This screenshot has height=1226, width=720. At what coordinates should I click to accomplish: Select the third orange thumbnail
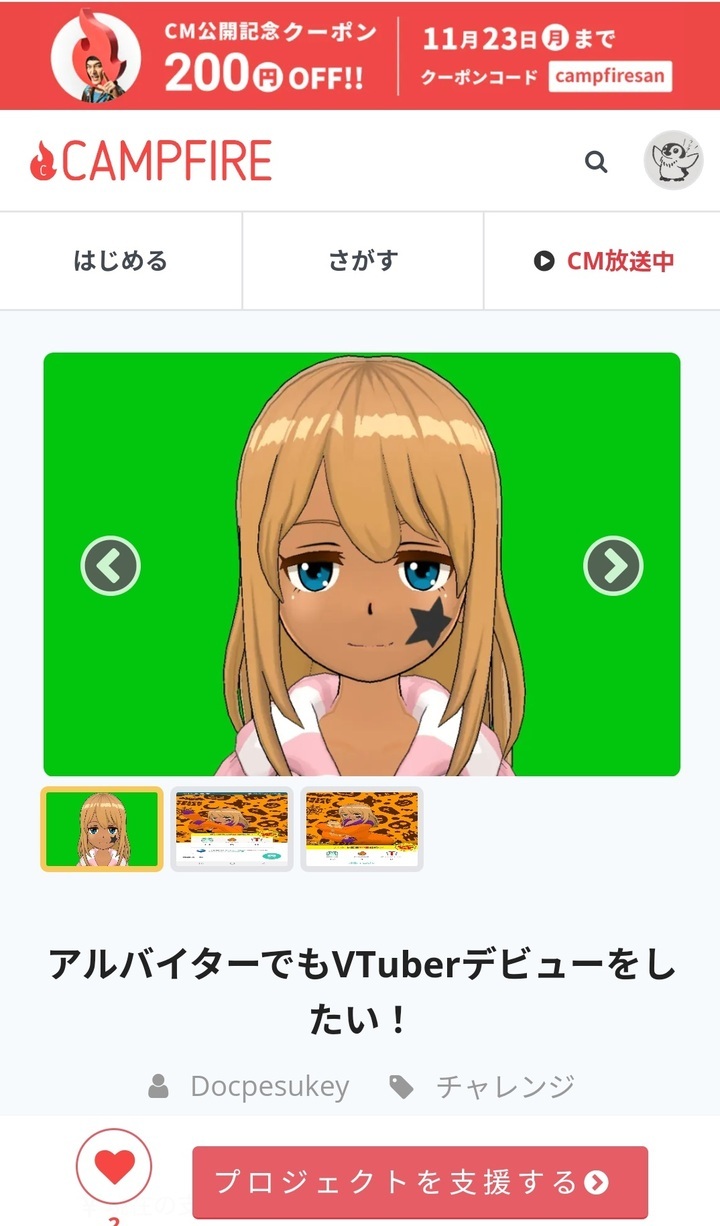click(362, 829)
